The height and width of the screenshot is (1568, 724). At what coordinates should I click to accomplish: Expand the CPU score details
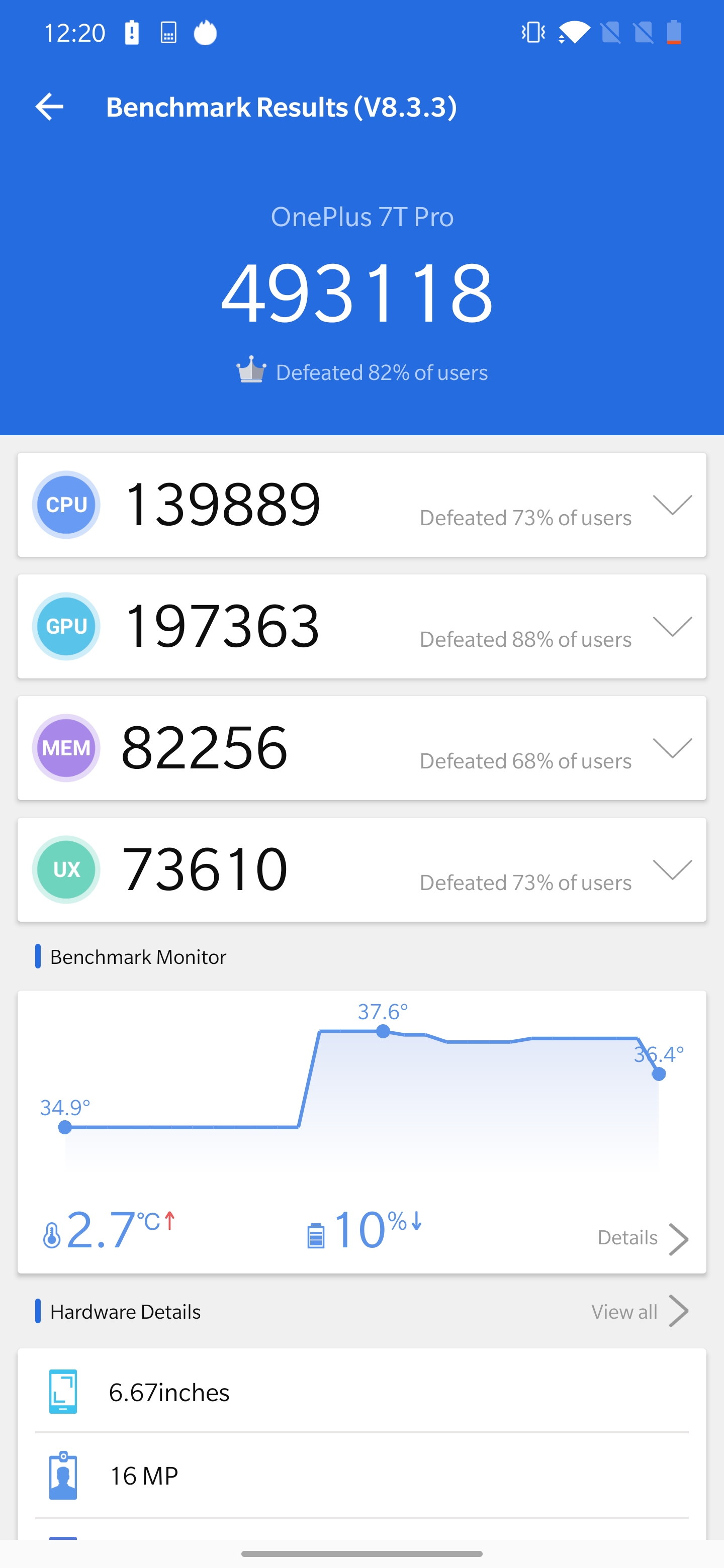pos(672,505)
